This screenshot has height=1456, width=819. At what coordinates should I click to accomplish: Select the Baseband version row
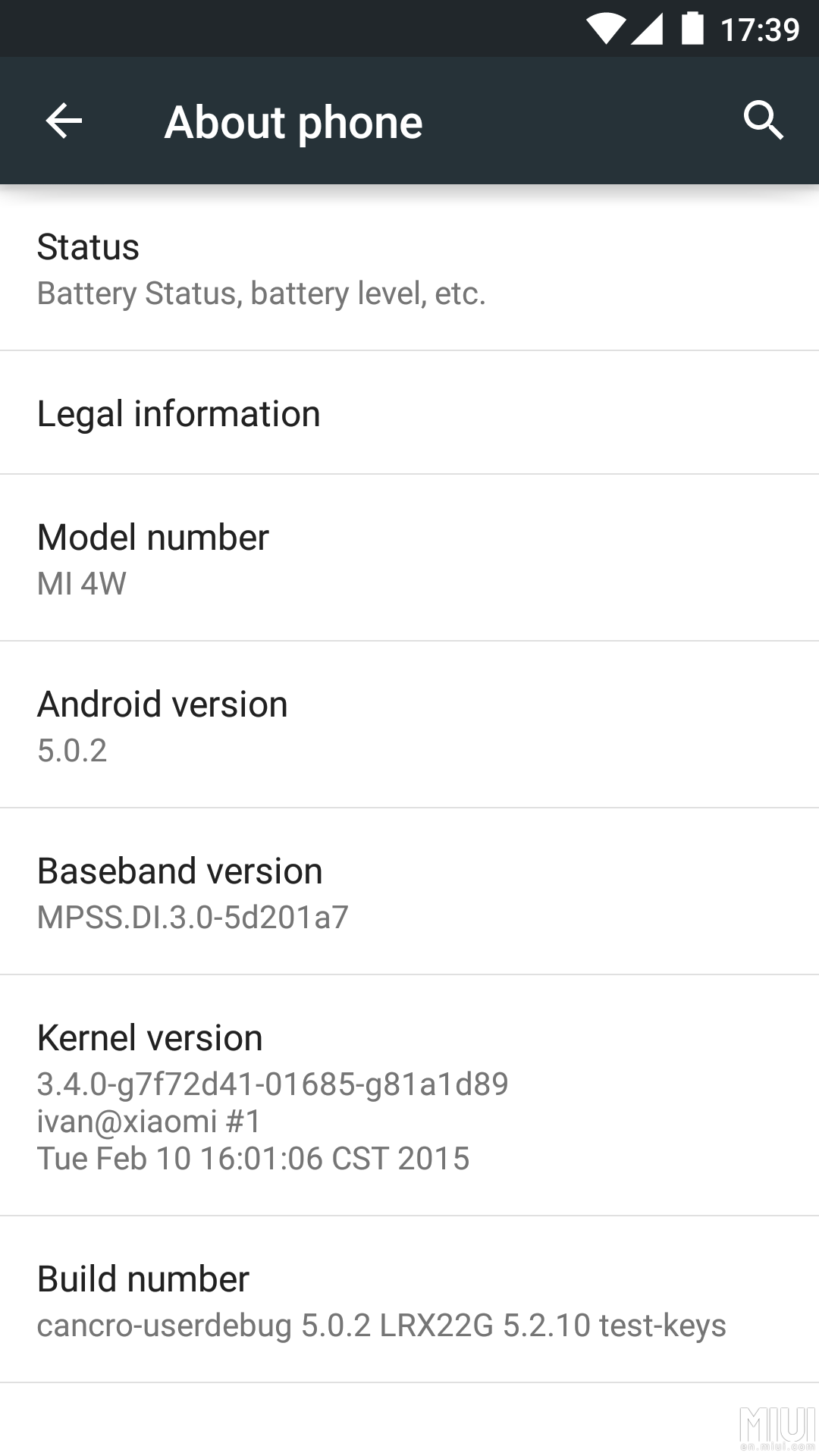point(409,892)
